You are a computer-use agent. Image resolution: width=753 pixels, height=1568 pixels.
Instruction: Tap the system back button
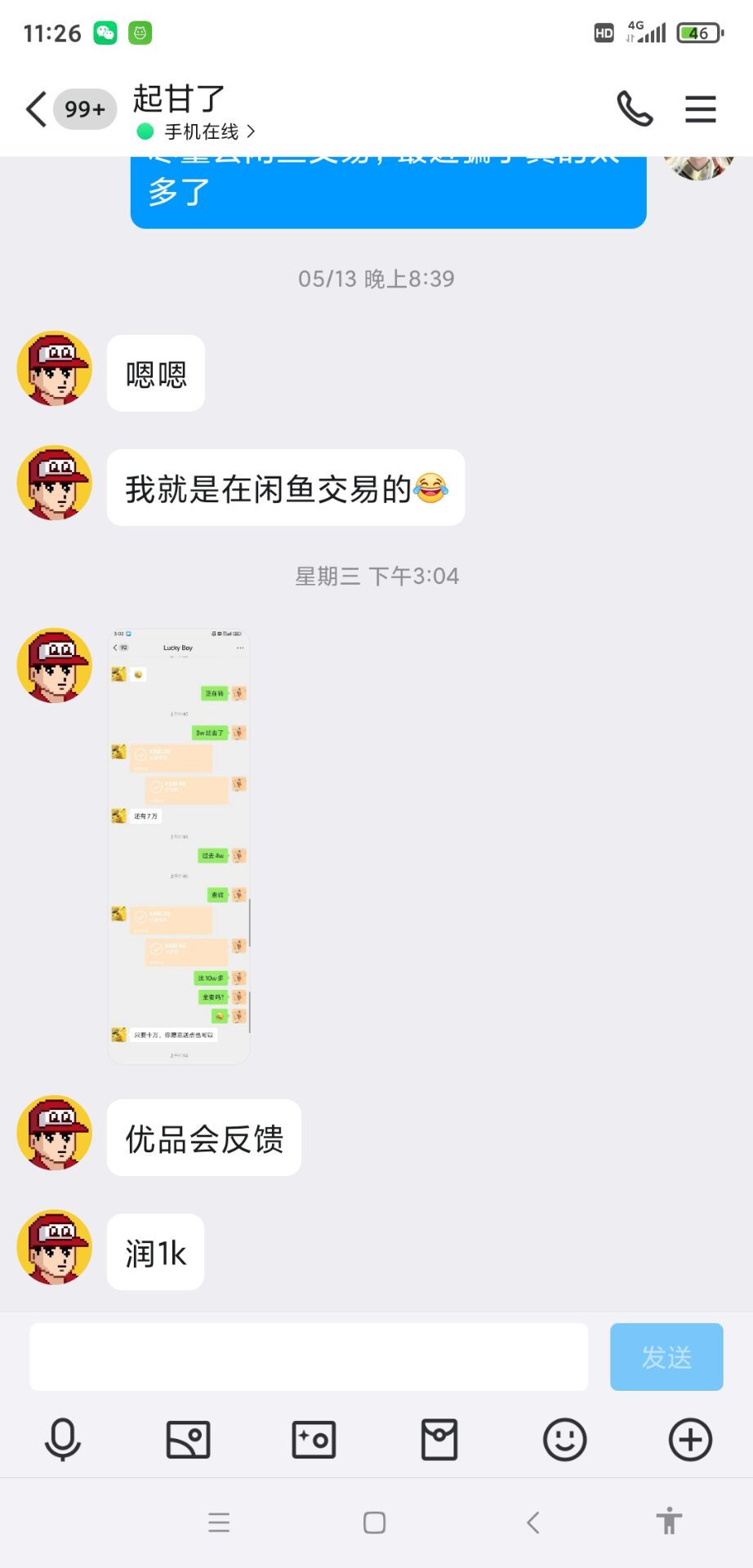[533, 1522]
